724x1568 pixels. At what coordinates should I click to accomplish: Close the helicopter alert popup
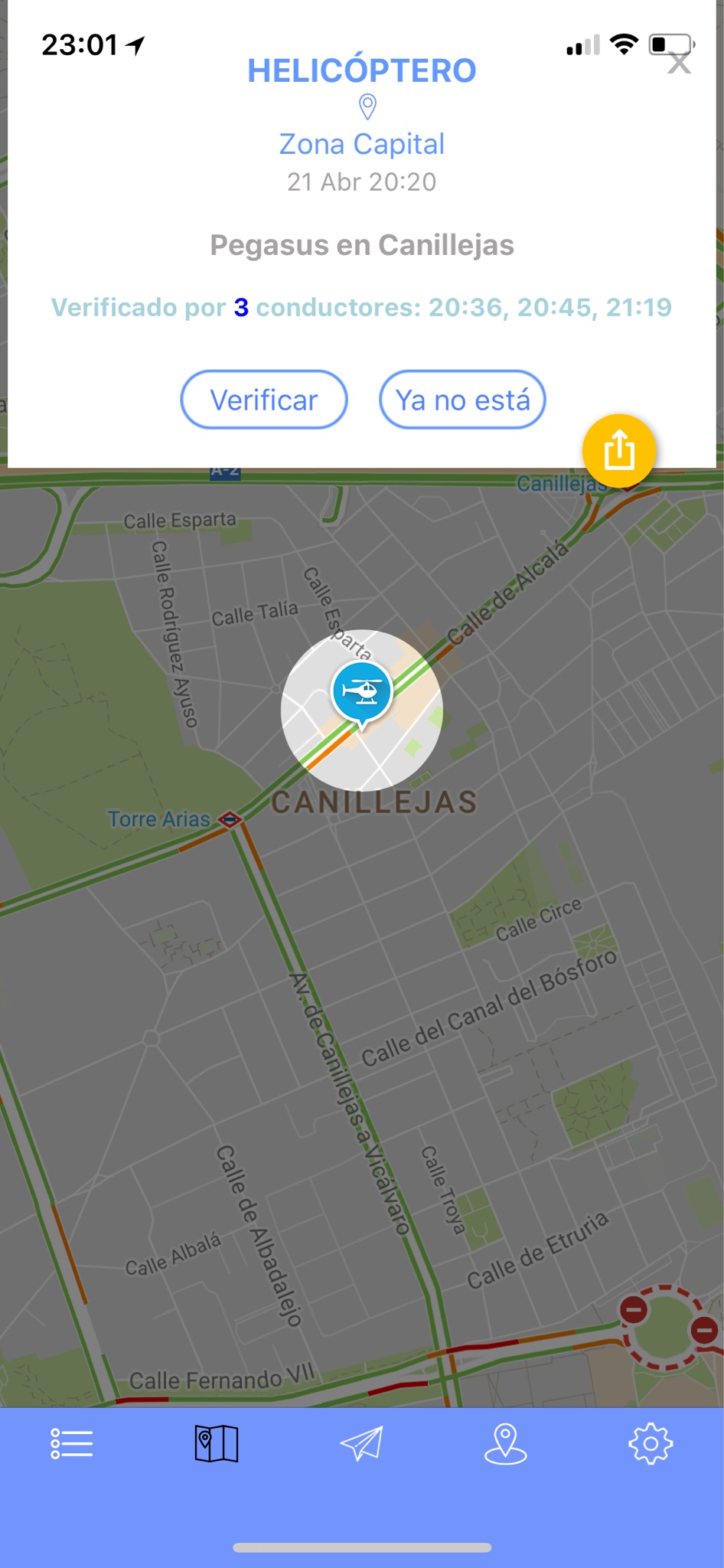(x=679, y=63)
